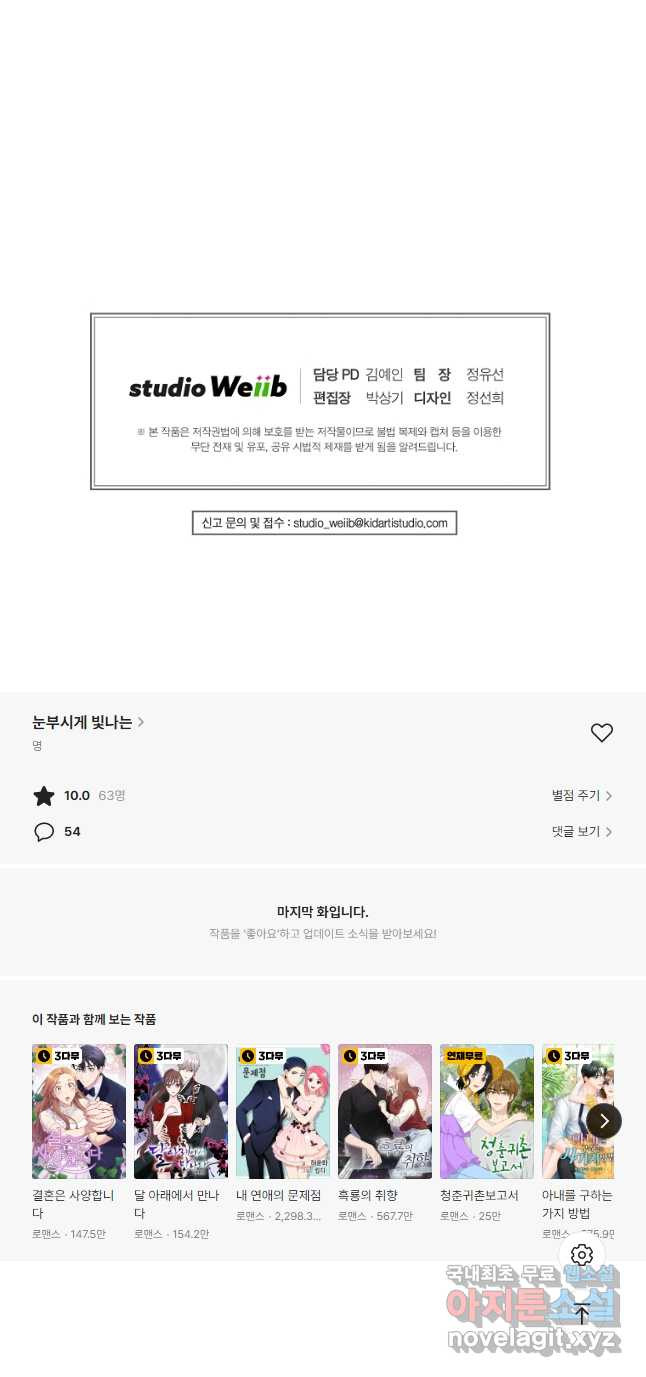Open the 내 연애의 문제점 webtoon
The height and width of the screenshot is (1377, 646).
[283, 1111]
